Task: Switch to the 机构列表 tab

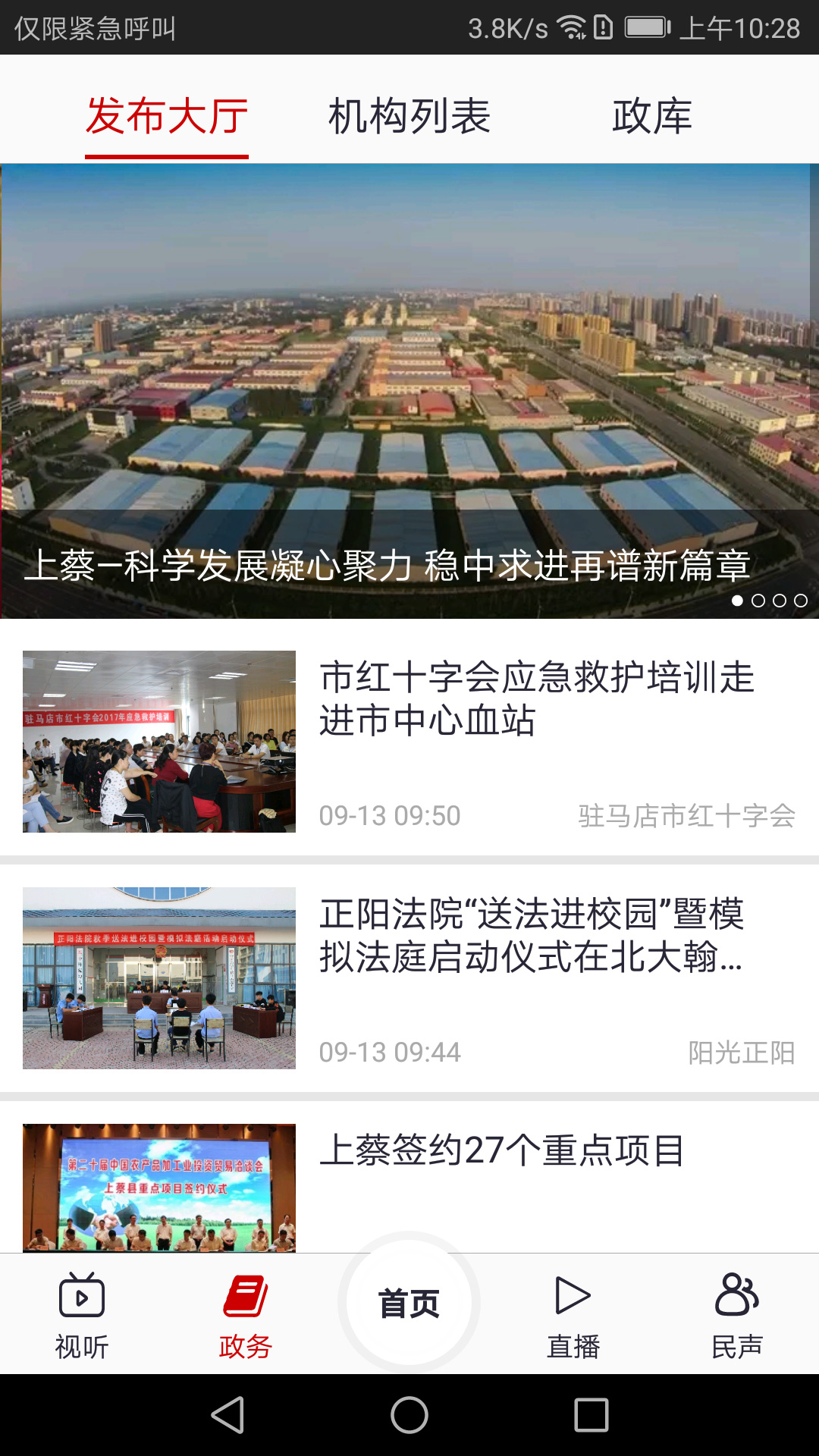Action: pyautogui.click(x=409, y=116)
